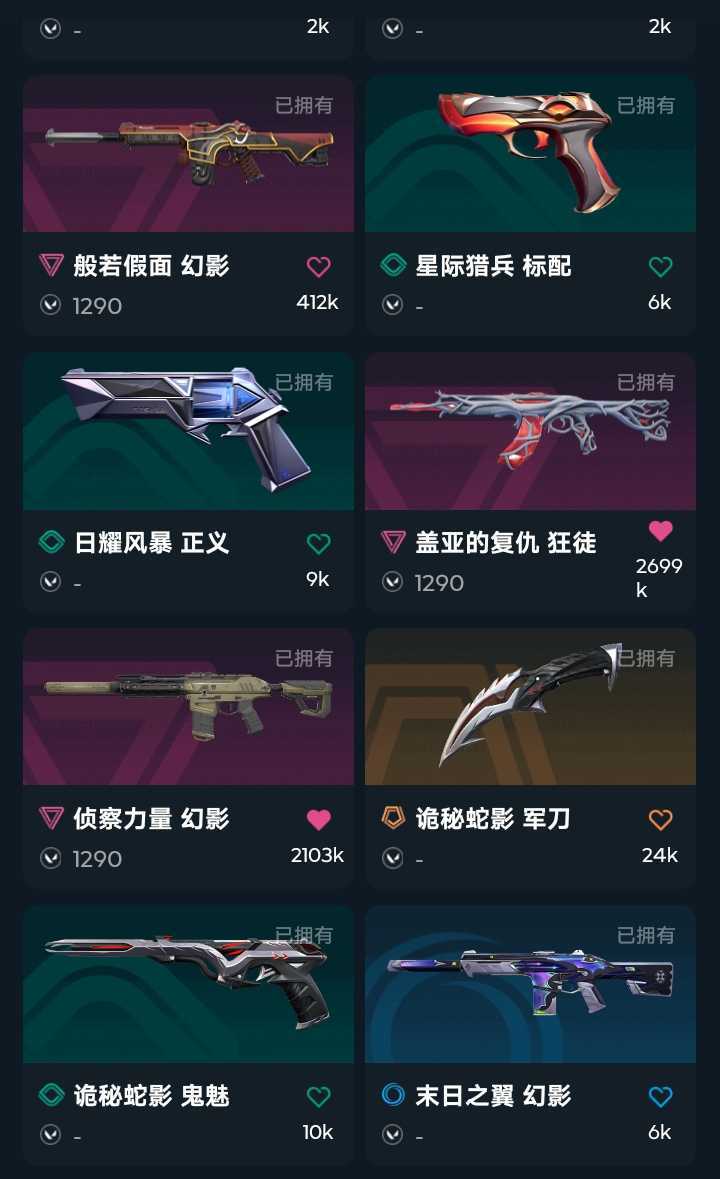Open the 星际猎兵 标配 skin card

point(530,155)
